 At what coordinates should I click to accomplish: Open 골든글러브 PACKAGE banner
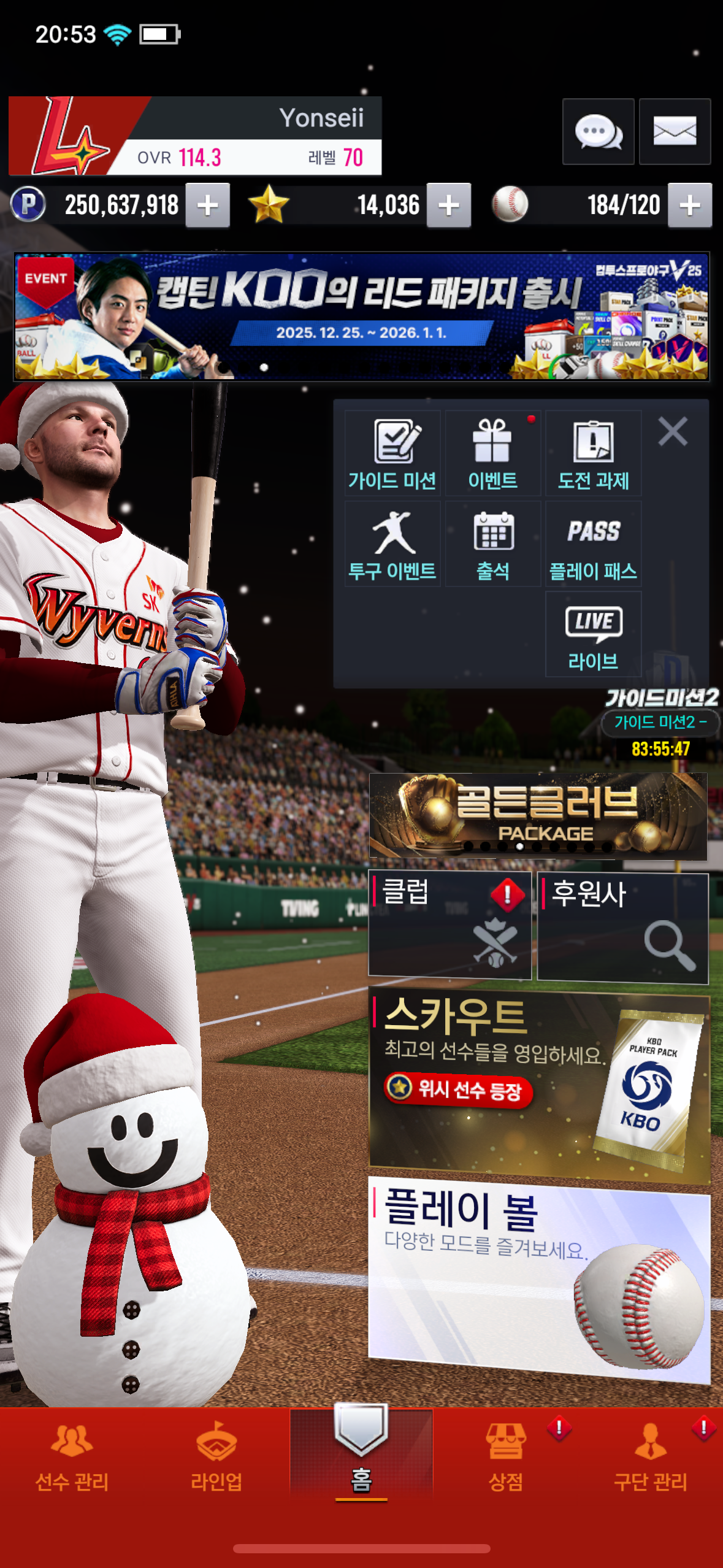pyautogui.click(x=538, y=815)
